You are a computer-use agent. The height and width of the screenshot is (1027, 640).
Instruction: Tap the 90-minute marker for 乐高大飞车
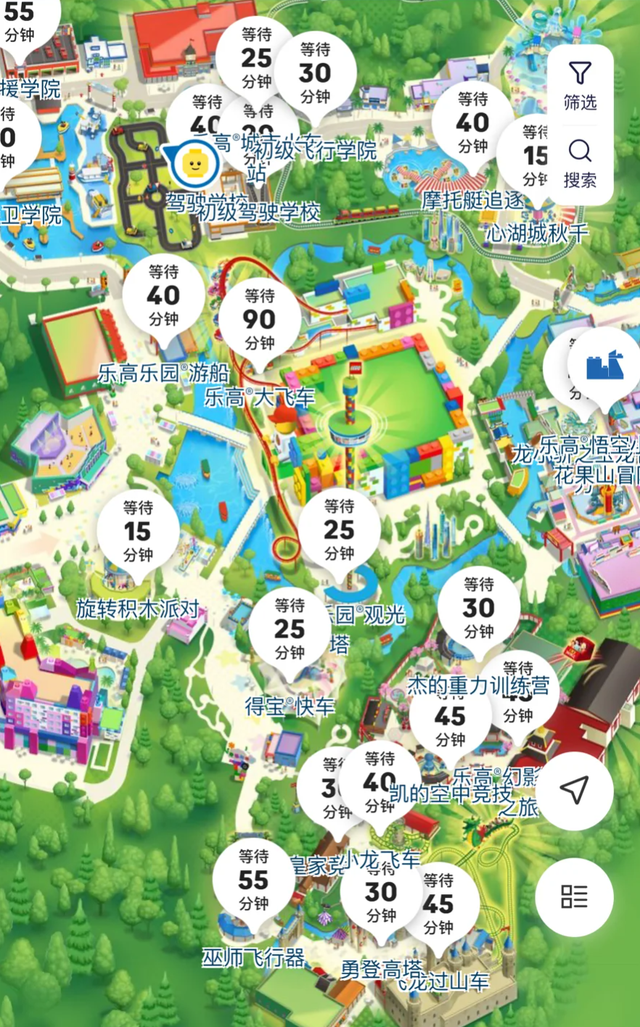click(x=260, y=320)
